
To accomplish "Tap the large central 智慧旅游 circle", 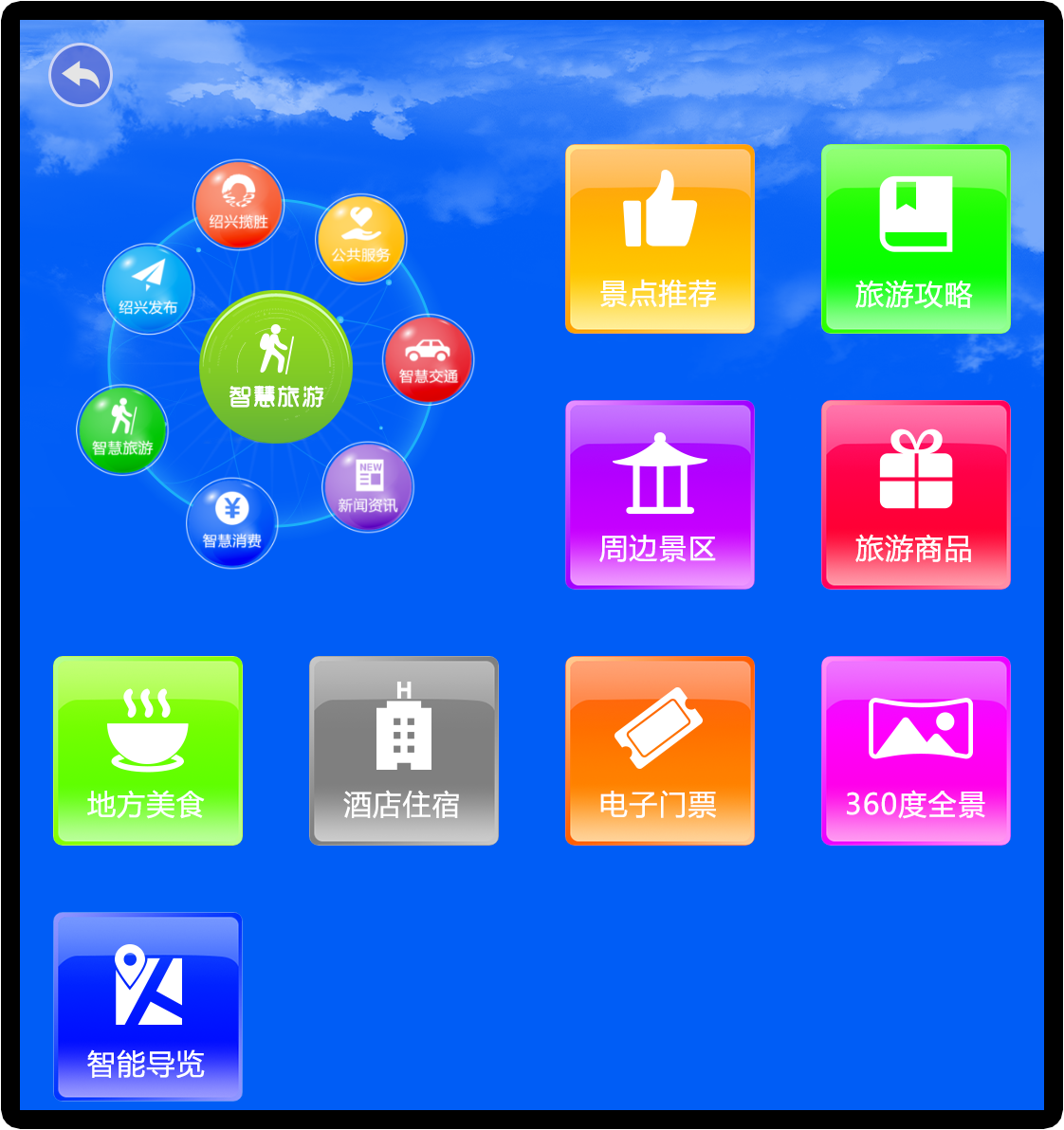I will (276, 367).
